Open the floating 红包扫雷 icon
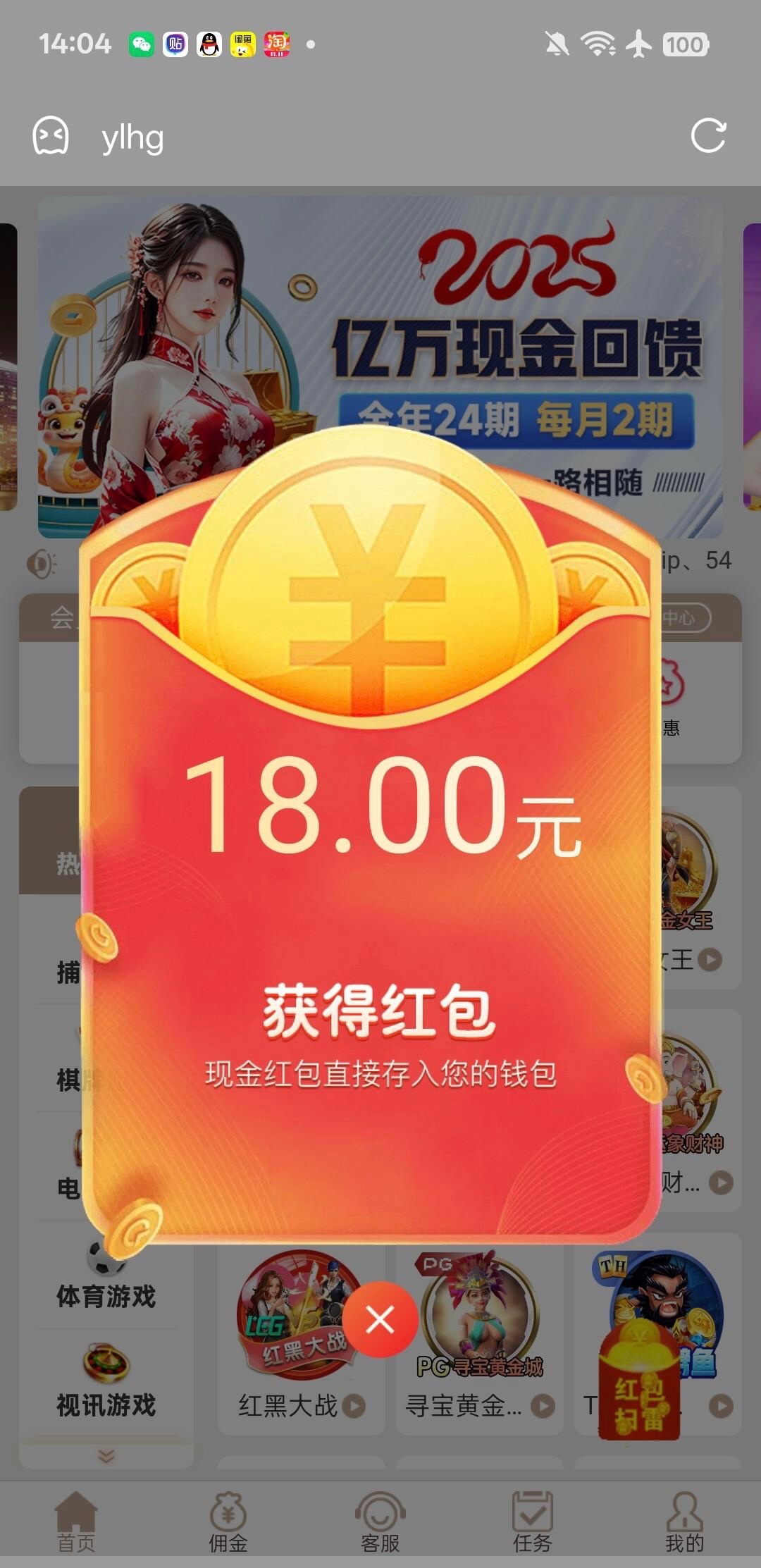 [639, 1381]
